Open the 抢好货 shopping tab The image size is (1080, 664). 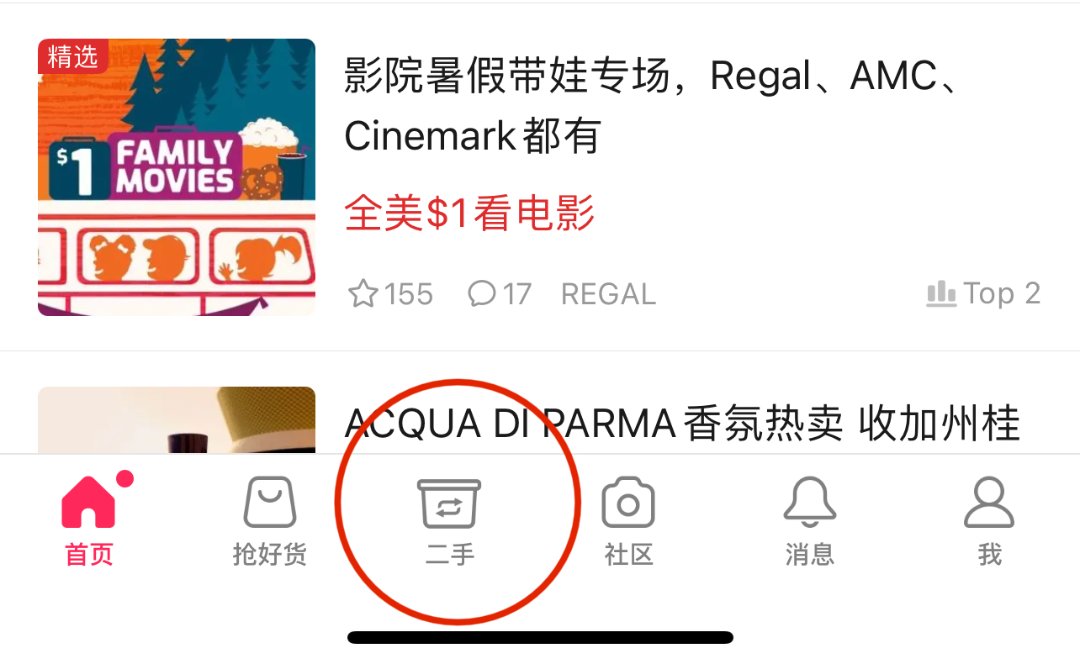pos(269,520)
